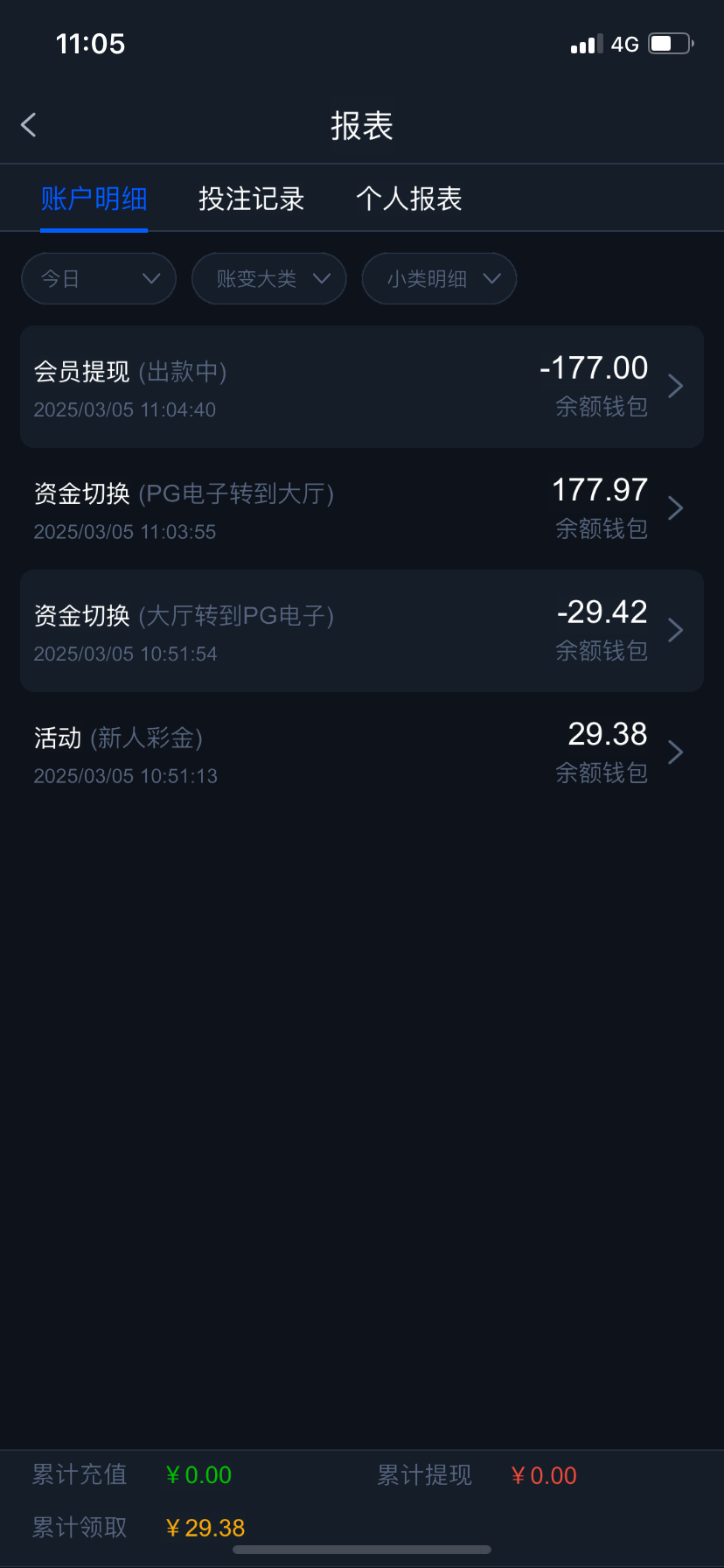Open the 大厅转到PG电子 transfer record
This screenshot has width=724, height=1568.
tap(362, 631)
